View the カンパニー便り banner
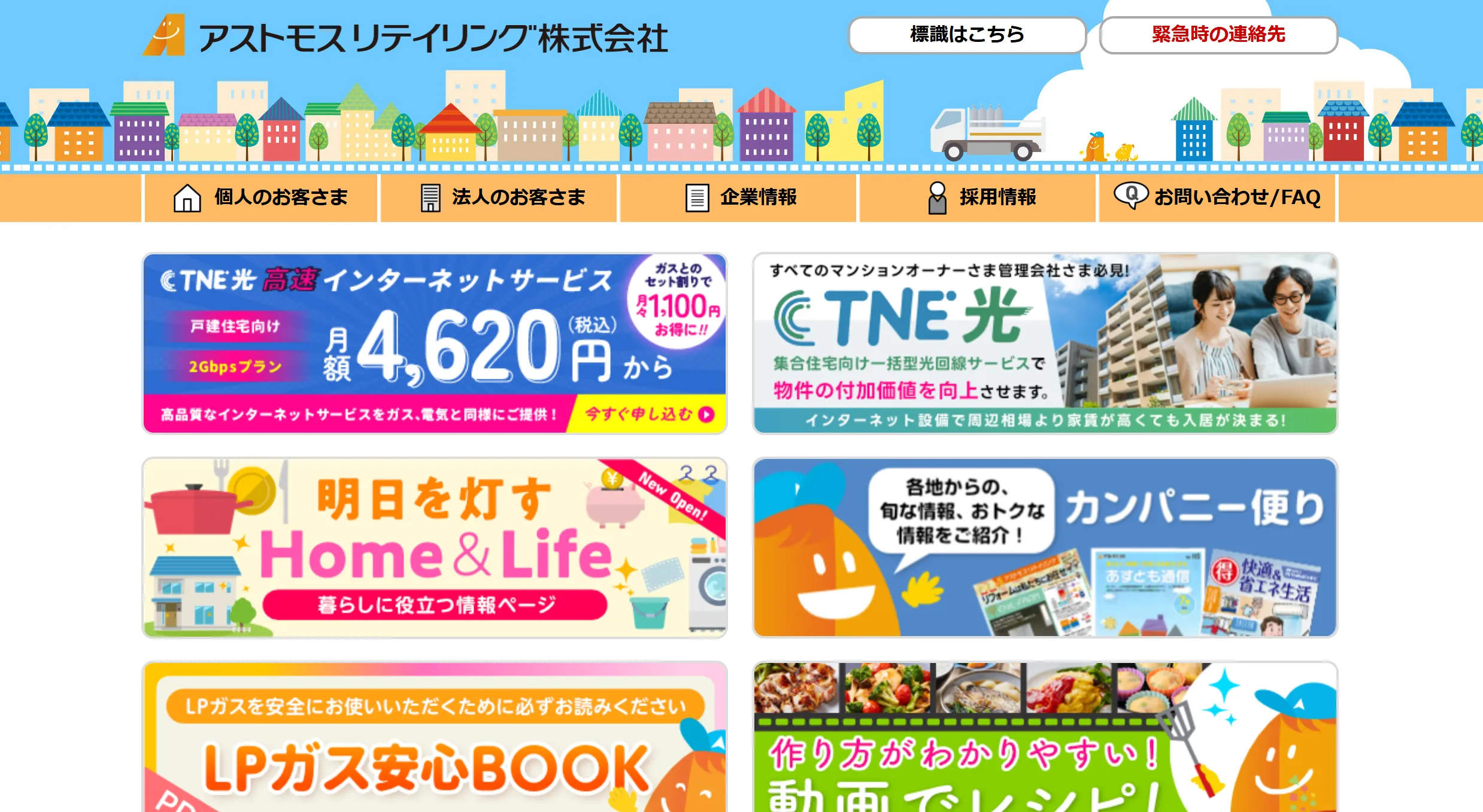 click(1045, 548)
